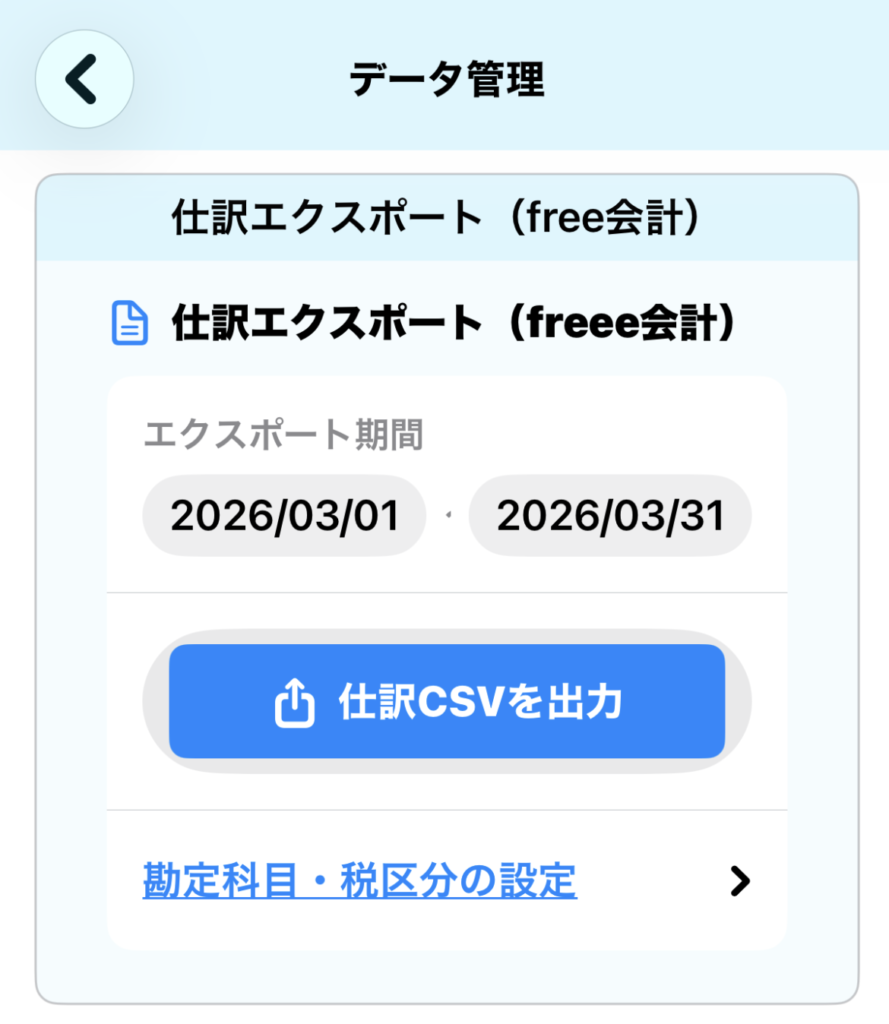The width and height of the screenshot is (889, 1024).
Task: Go back from データ管理 screen
Action: [84, 80]
